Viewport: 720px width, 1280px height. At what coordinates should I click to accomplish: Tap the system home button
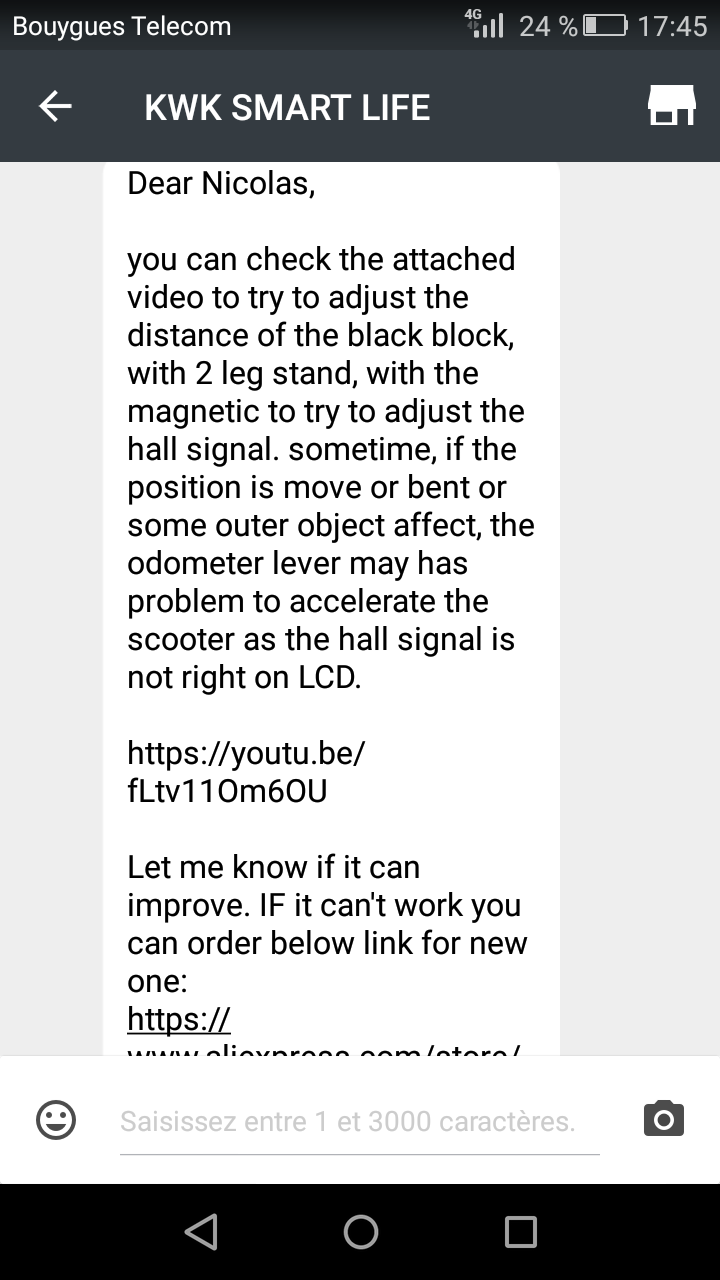click(x=361, y=1232)
